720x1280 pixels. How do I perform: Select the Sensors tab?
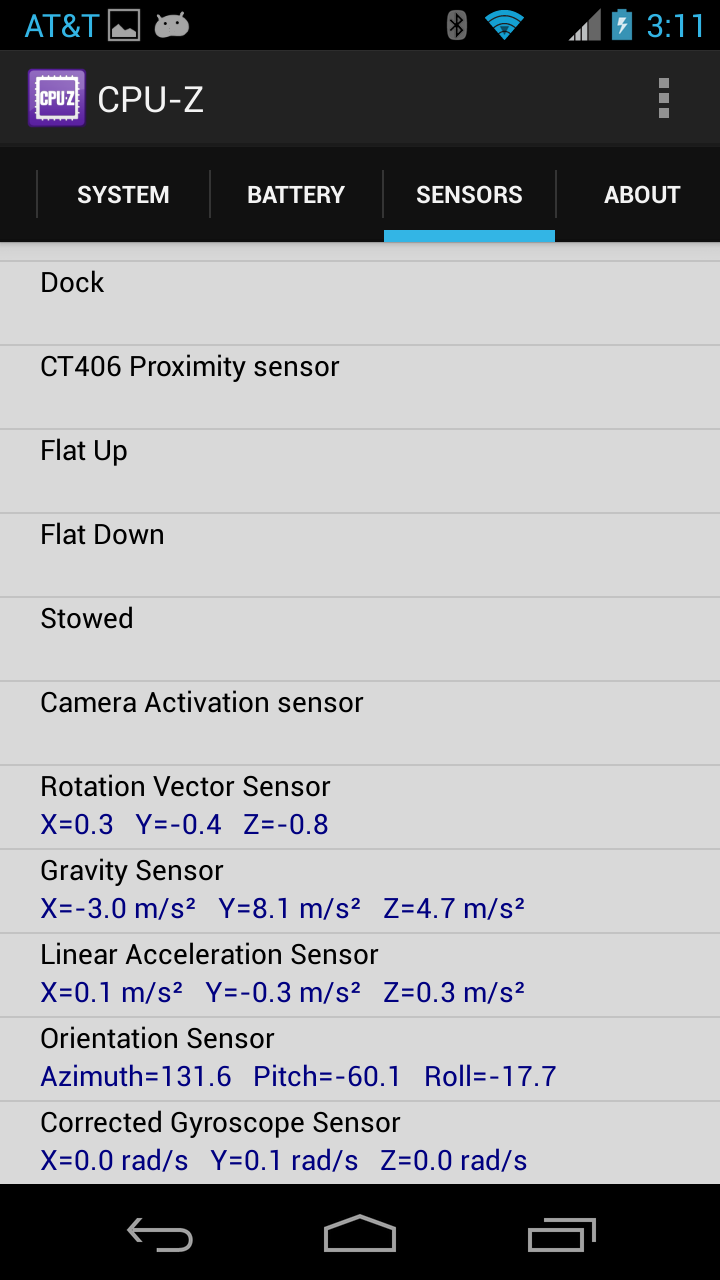469,195
